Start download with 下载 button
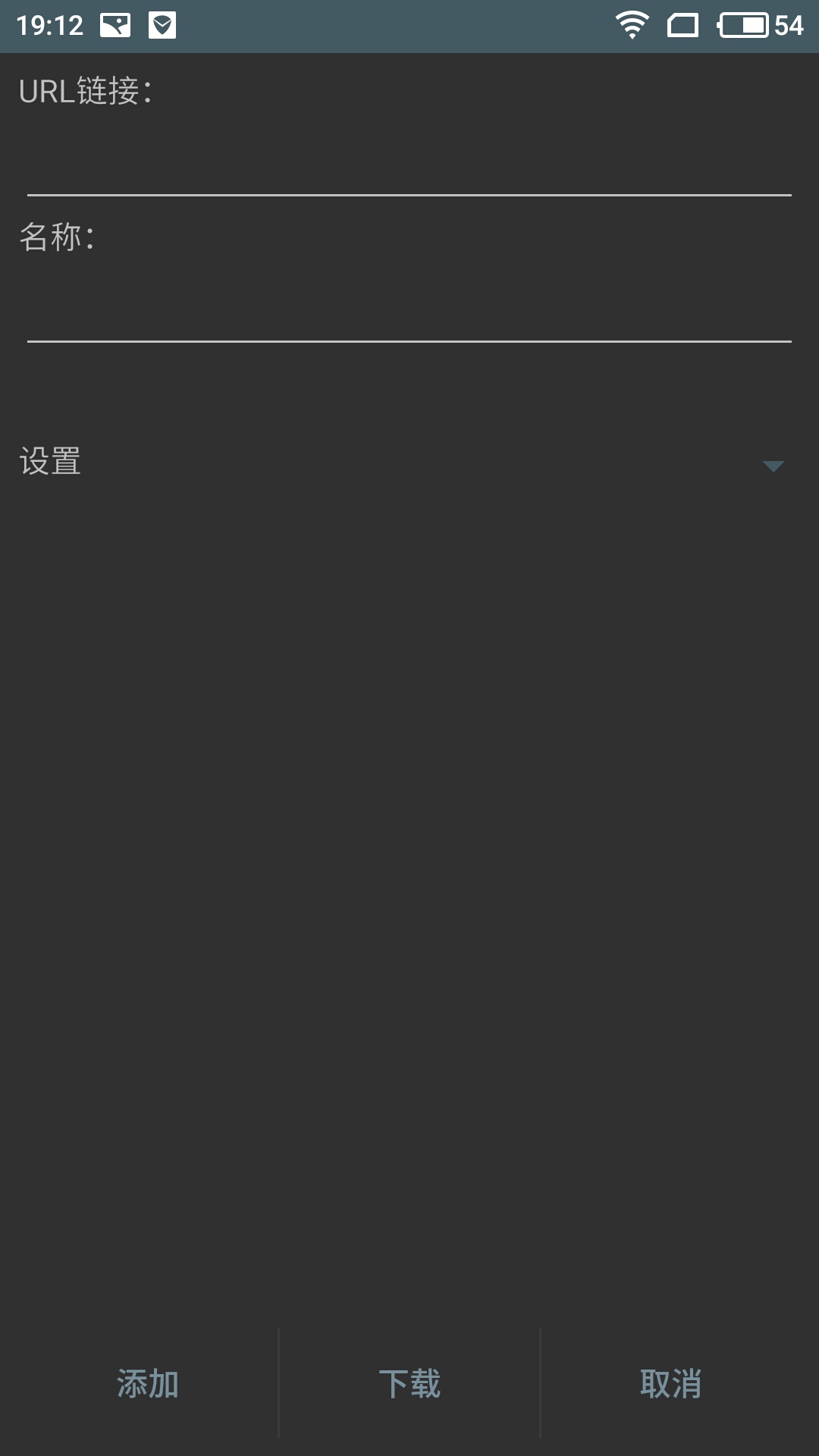This screenshot has height=1456, width=819. coord(409,1383)
